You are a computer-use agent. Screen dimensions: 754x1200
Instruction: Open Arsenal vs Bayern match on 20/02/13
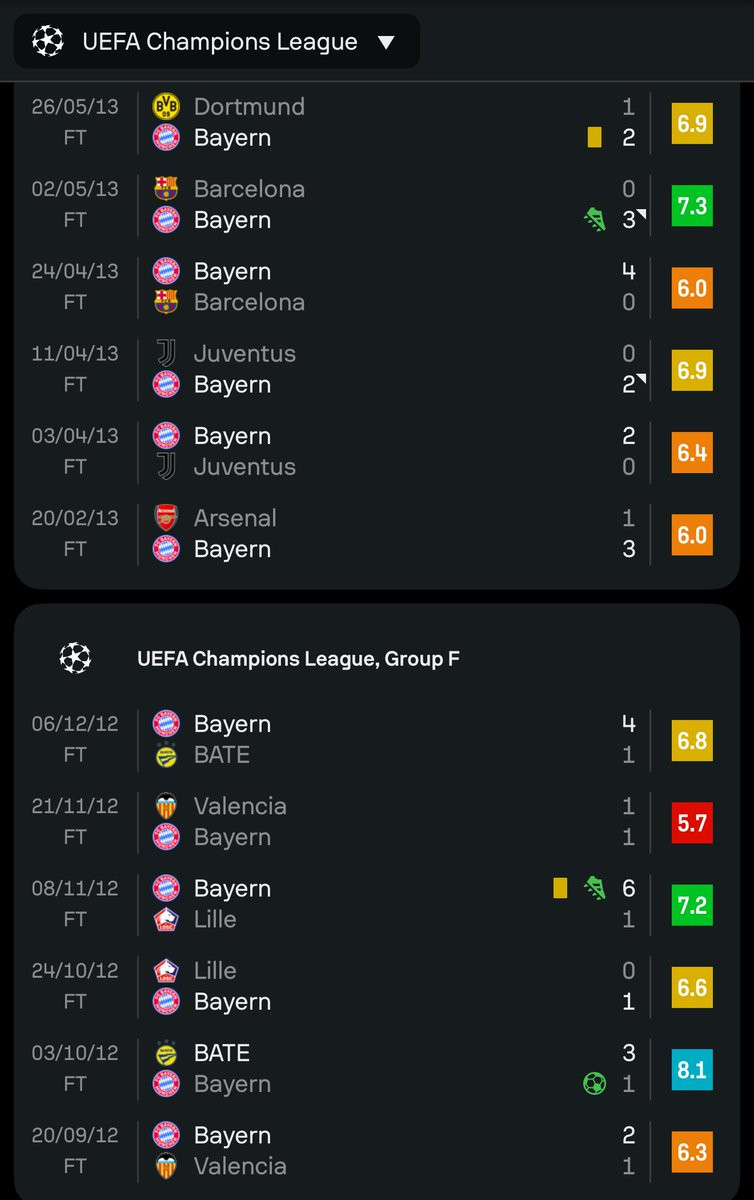click(x=377, y=533)
